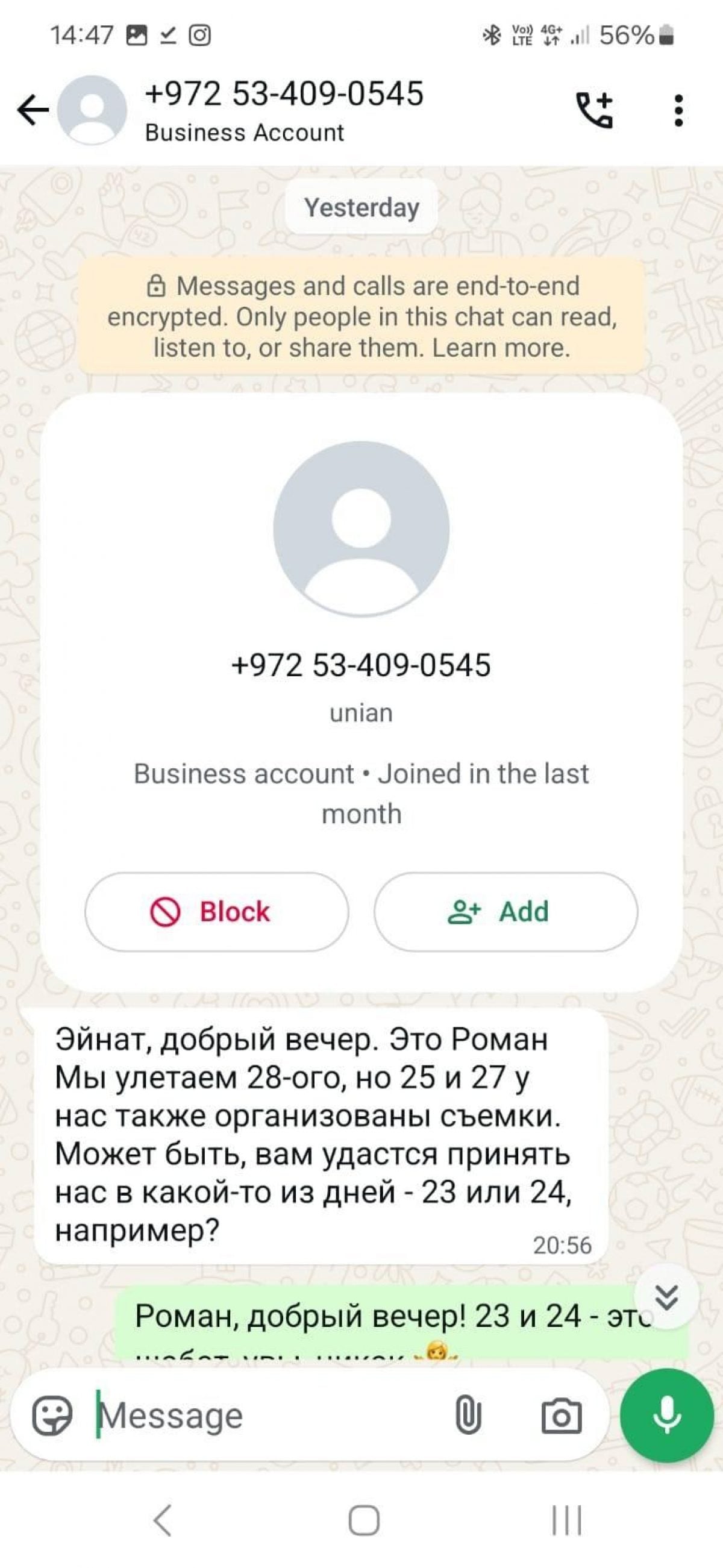Tap the system home button

364,1520
